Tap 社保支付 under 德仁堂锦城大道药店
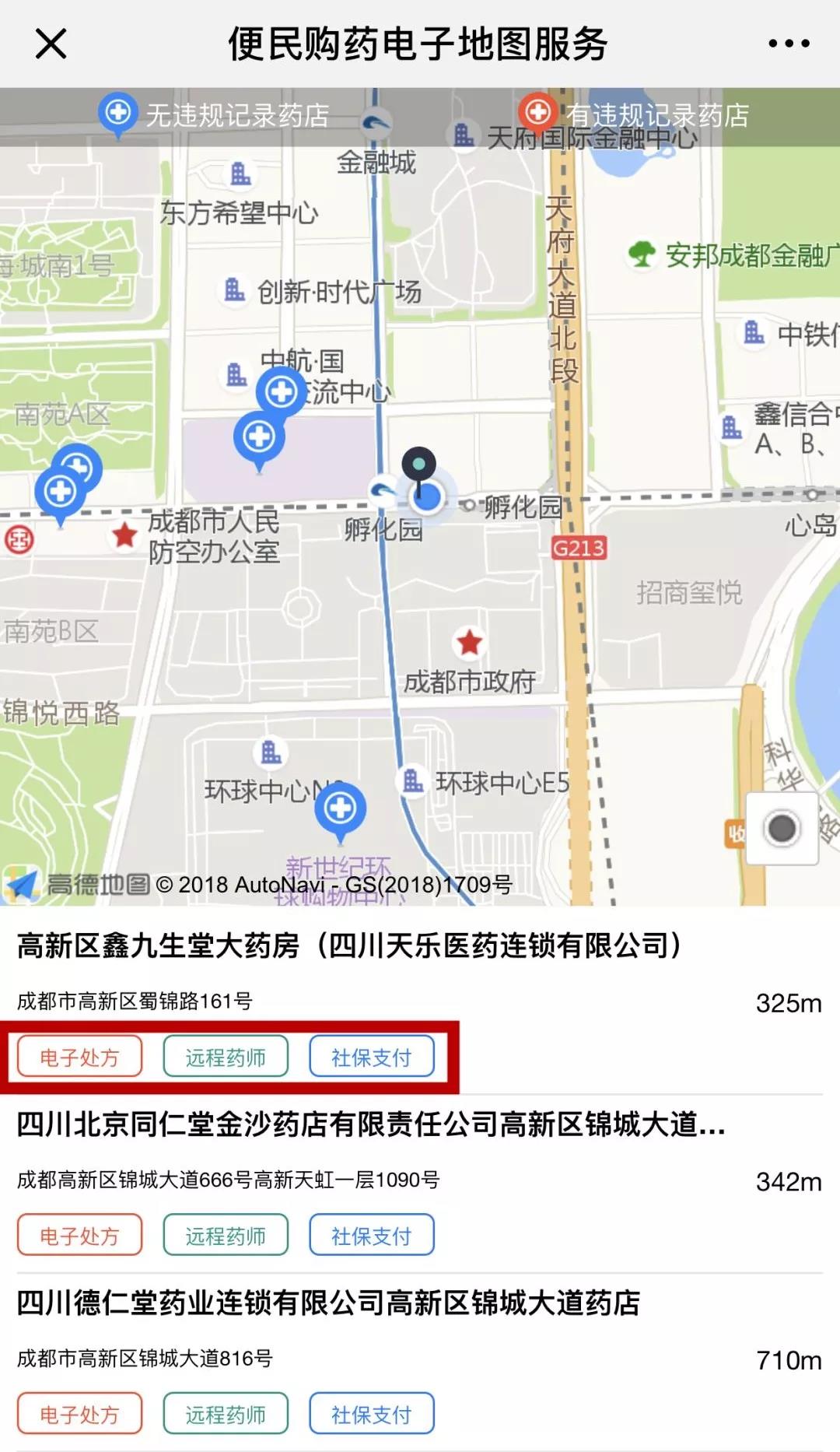The width and height of the screenshot is (840, 1452). [371, 1413]
